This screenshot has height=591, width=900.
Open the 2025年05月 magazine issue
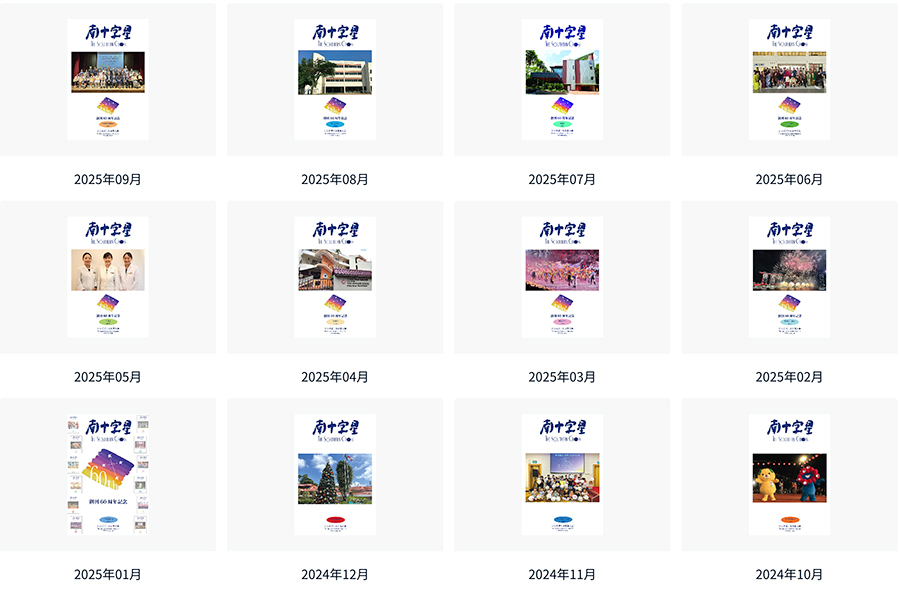click(108, 277)
